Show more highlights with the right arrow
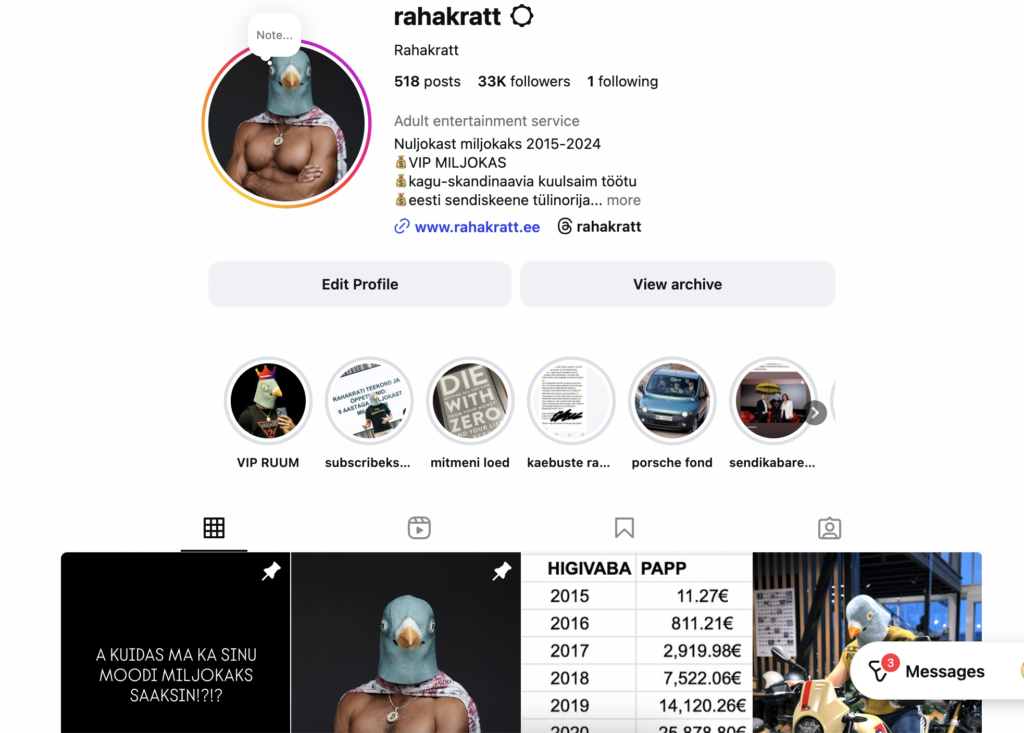 coord(816,412)
